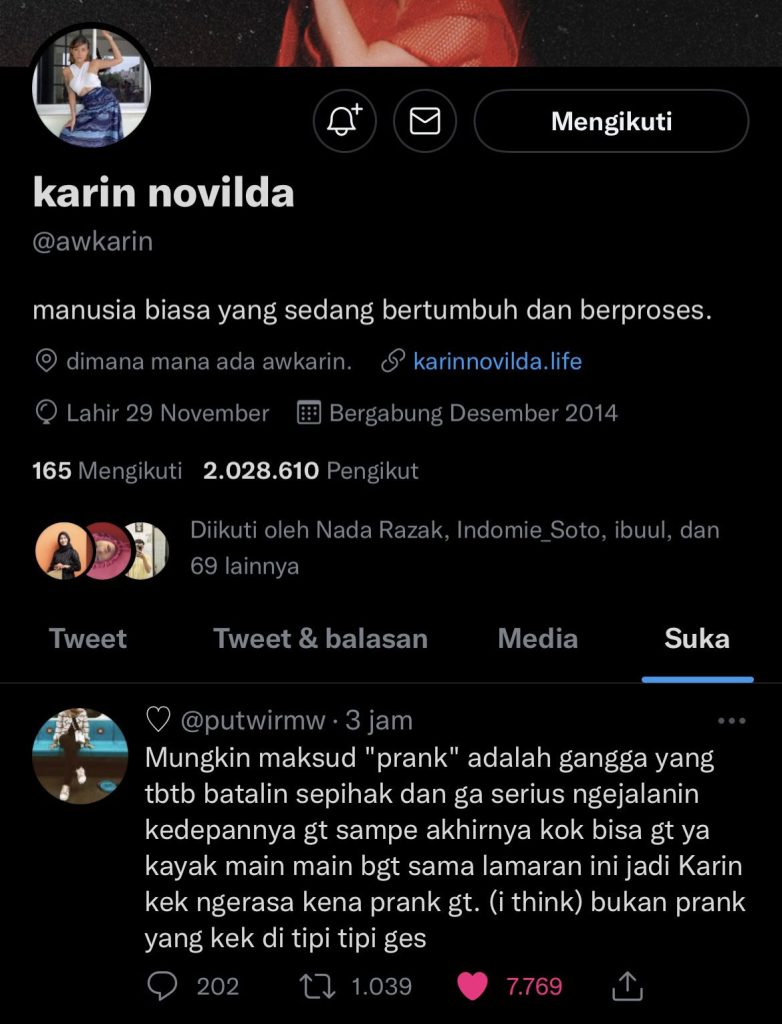782x1024 pixels.
Task: Switch to the Tweet & balasan tab
Action: (x=320, y=639)
